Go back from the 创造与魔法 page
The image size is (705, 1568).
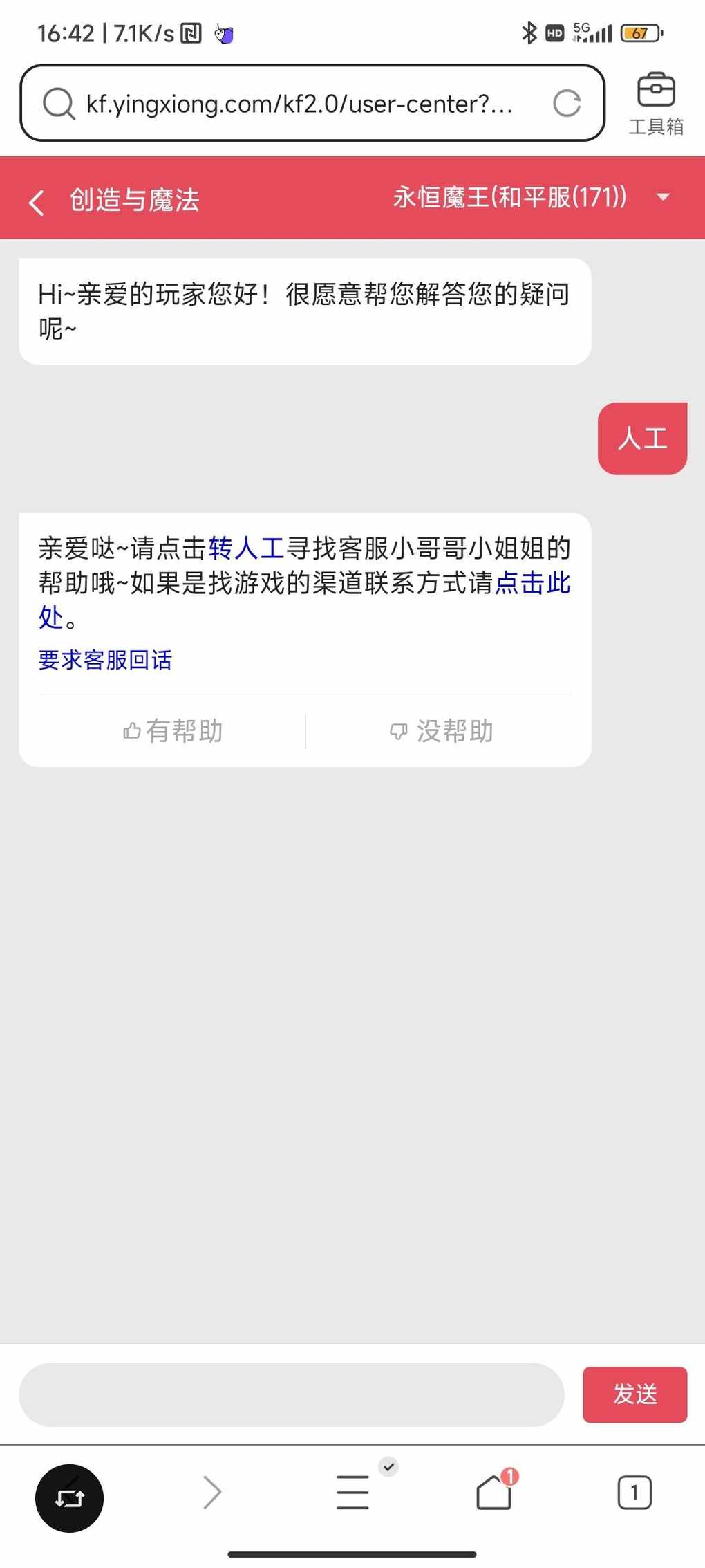point(37,202)
